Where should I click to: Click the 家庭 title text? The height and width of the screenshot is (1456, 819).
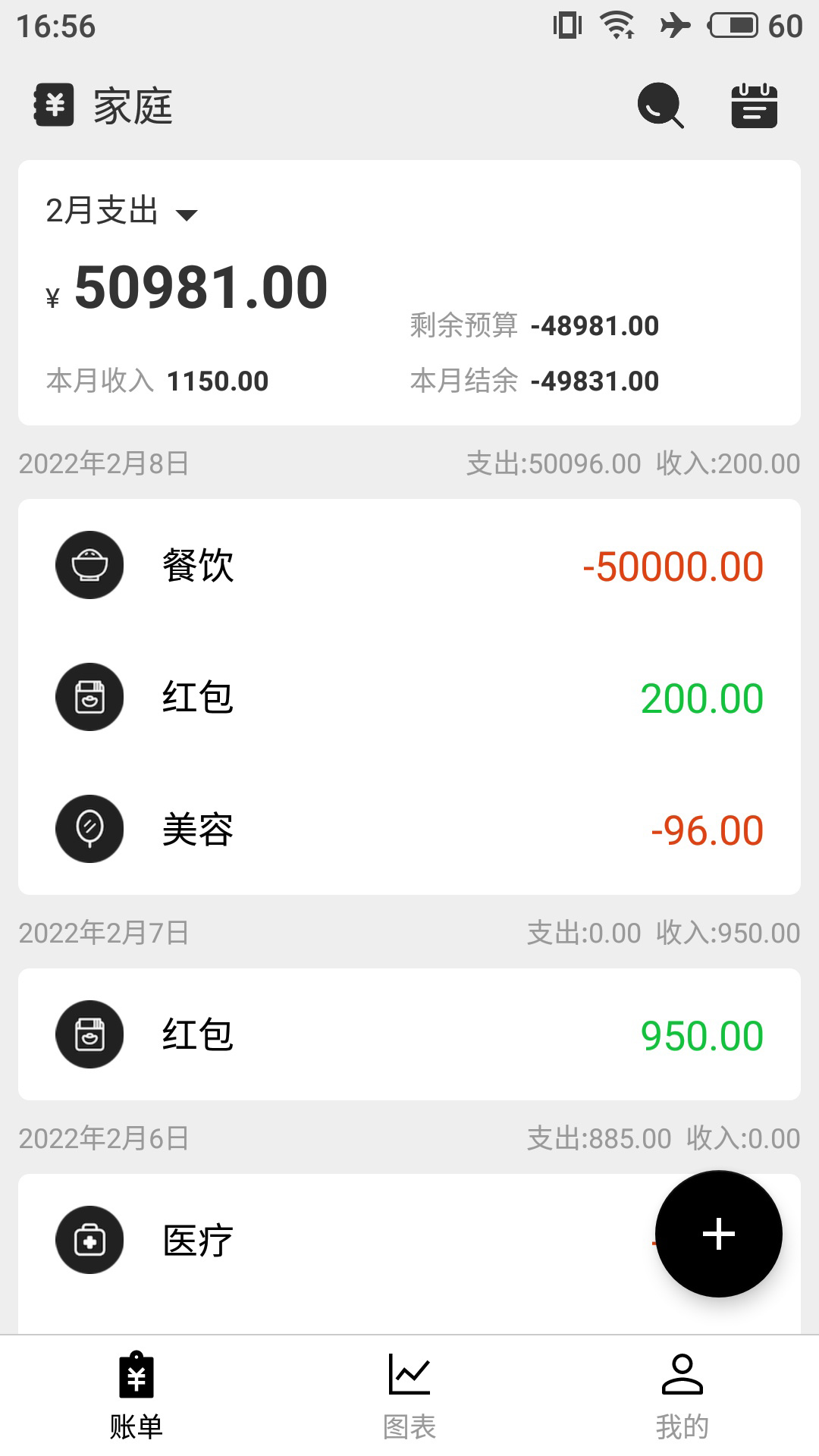pyautogui.click(x=133, y=107)
